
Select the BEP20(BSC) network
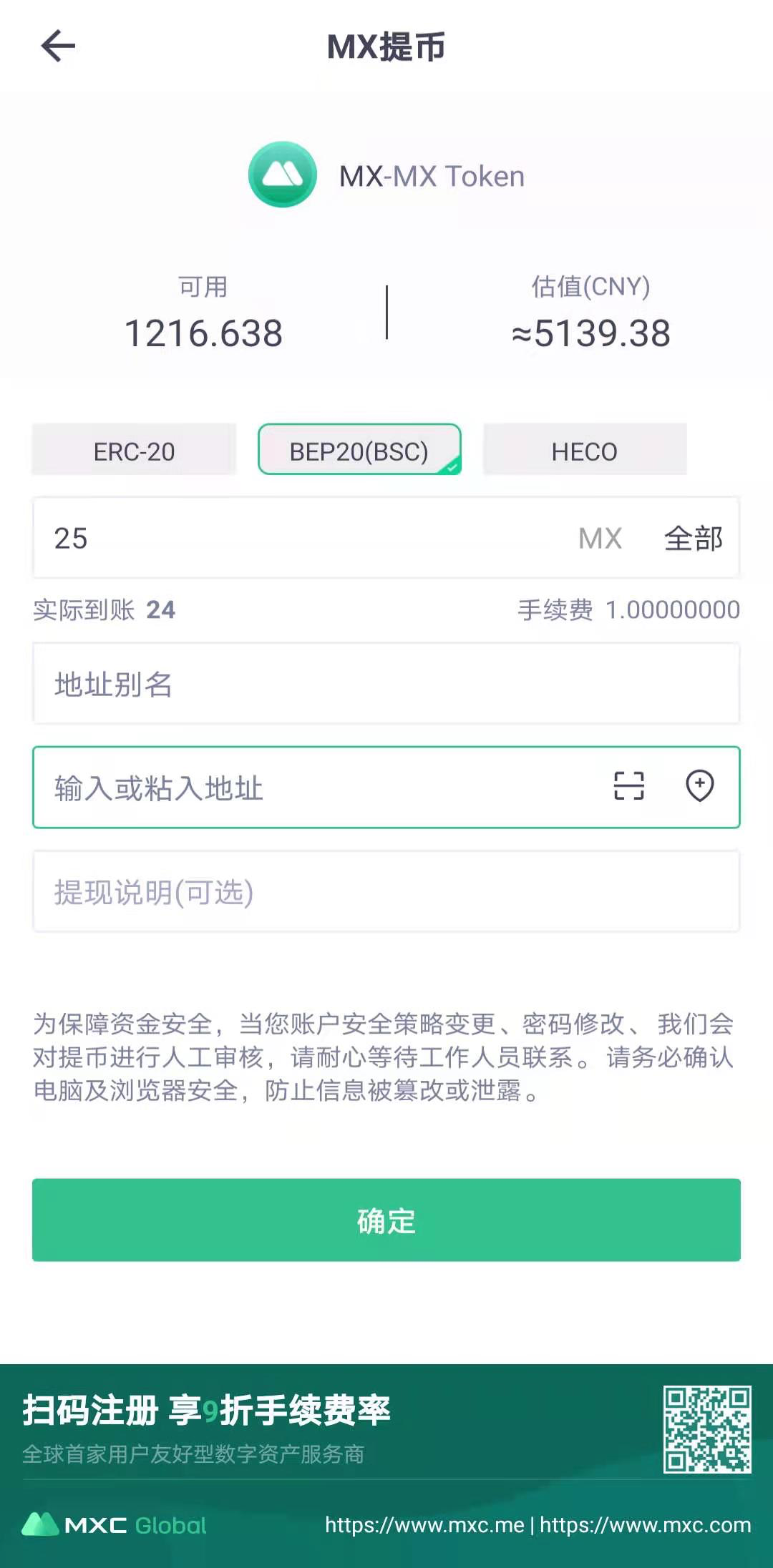click(359, 451)
